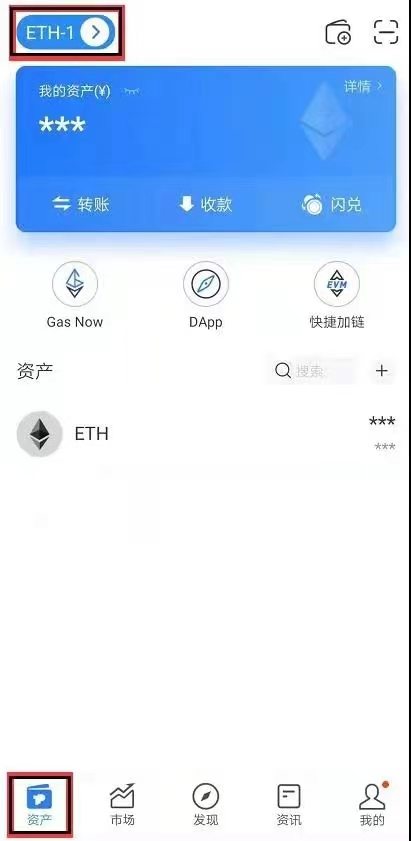The width and height of the screenshot is (411, 841).
Task: Toggle the asset balance visibility eye
Action: [131, 92]
